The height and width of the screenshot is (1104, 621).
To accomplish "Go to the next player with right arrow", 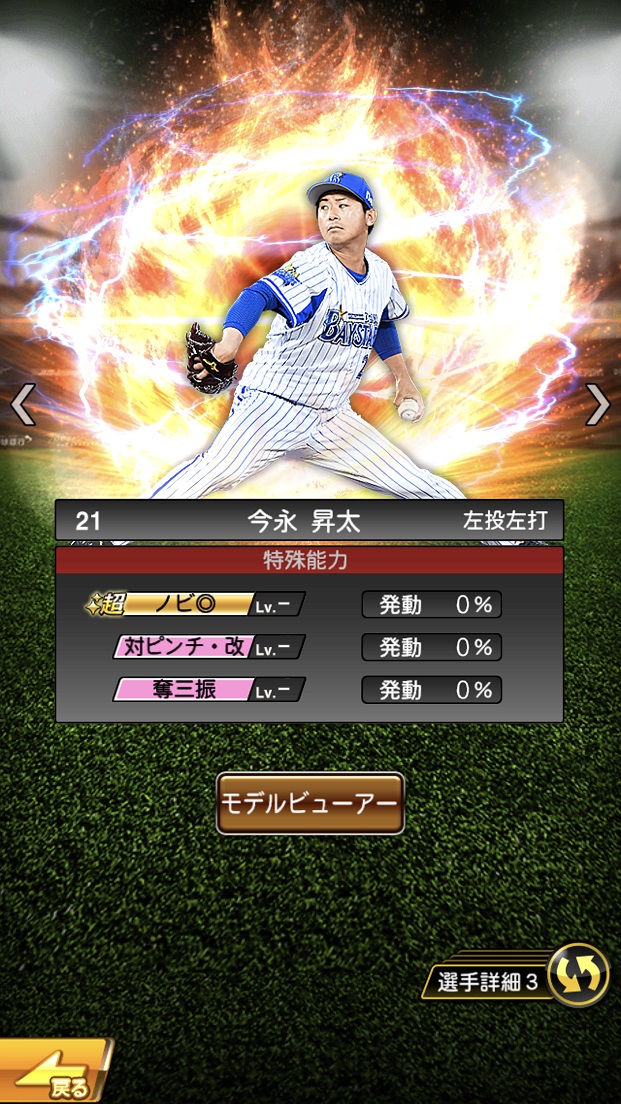I will tap(597, 404).
